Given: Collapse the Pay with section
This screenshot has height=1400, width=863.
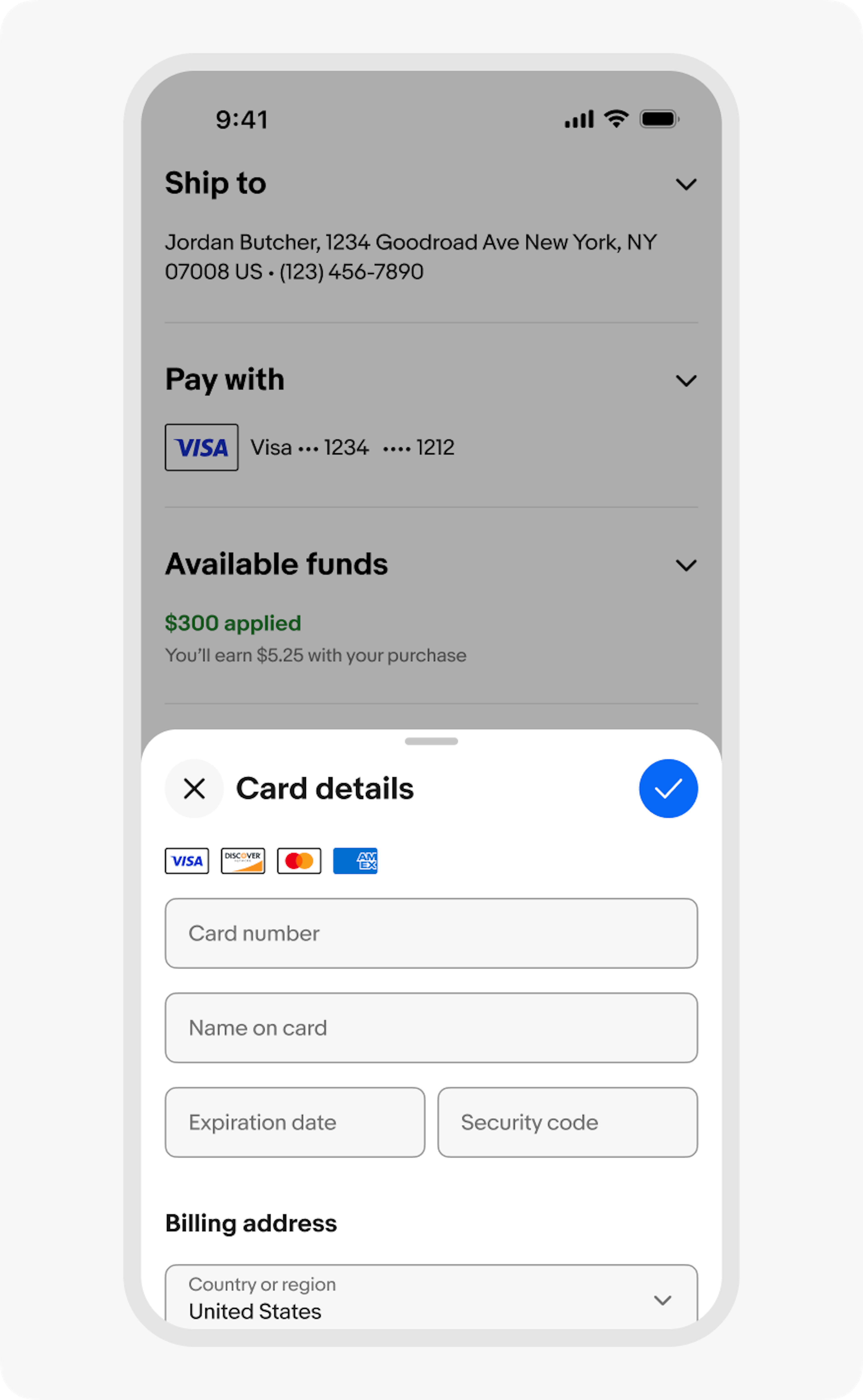Looking at the screenshot, I should pos(686,380).
